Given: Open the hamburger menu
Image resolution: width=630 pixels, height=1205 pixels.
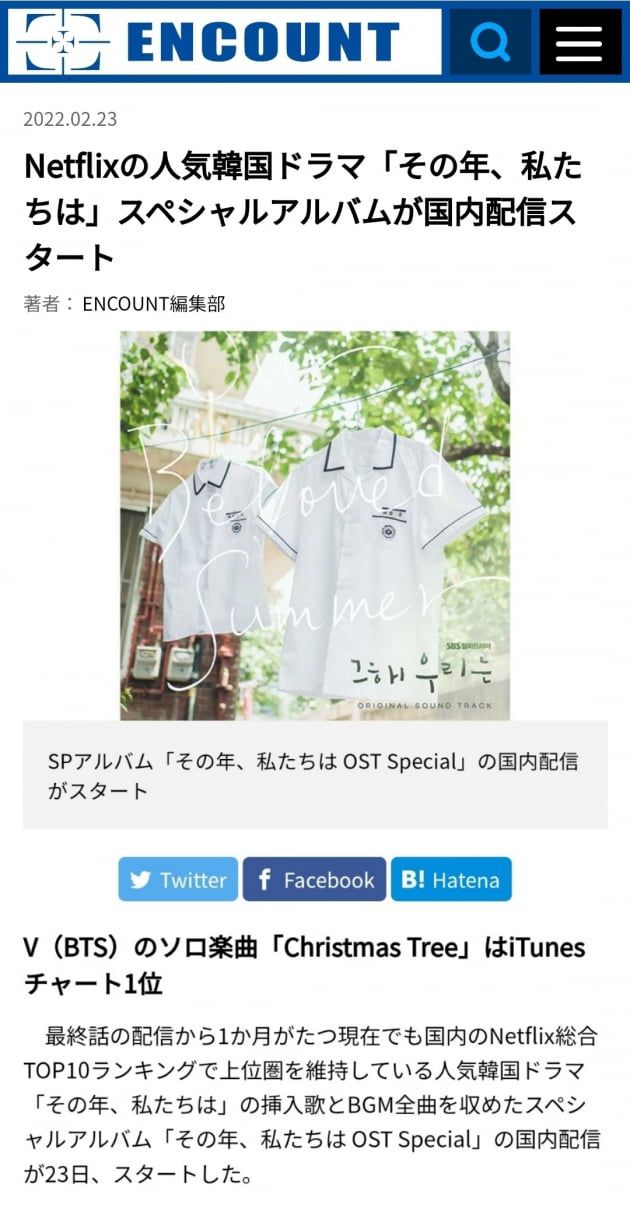Looking at the screenshot, I should click(580, 42).
